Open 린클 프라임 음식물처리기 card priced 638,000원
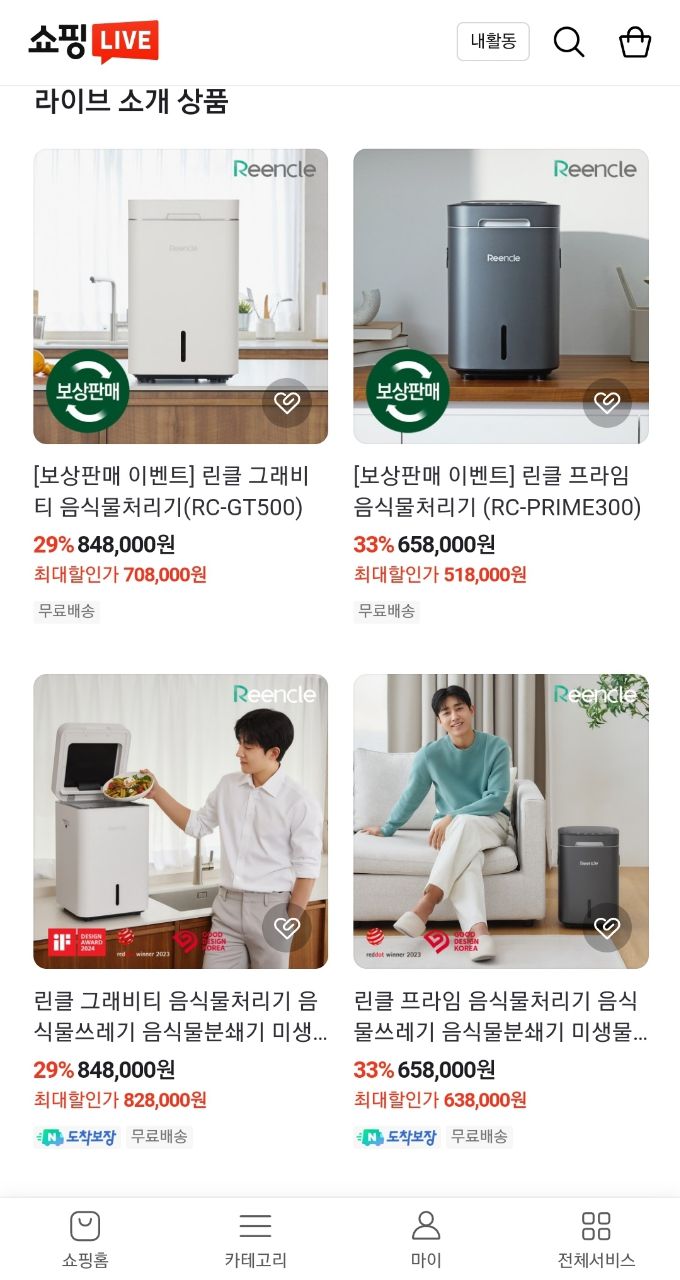 (500, 820)
